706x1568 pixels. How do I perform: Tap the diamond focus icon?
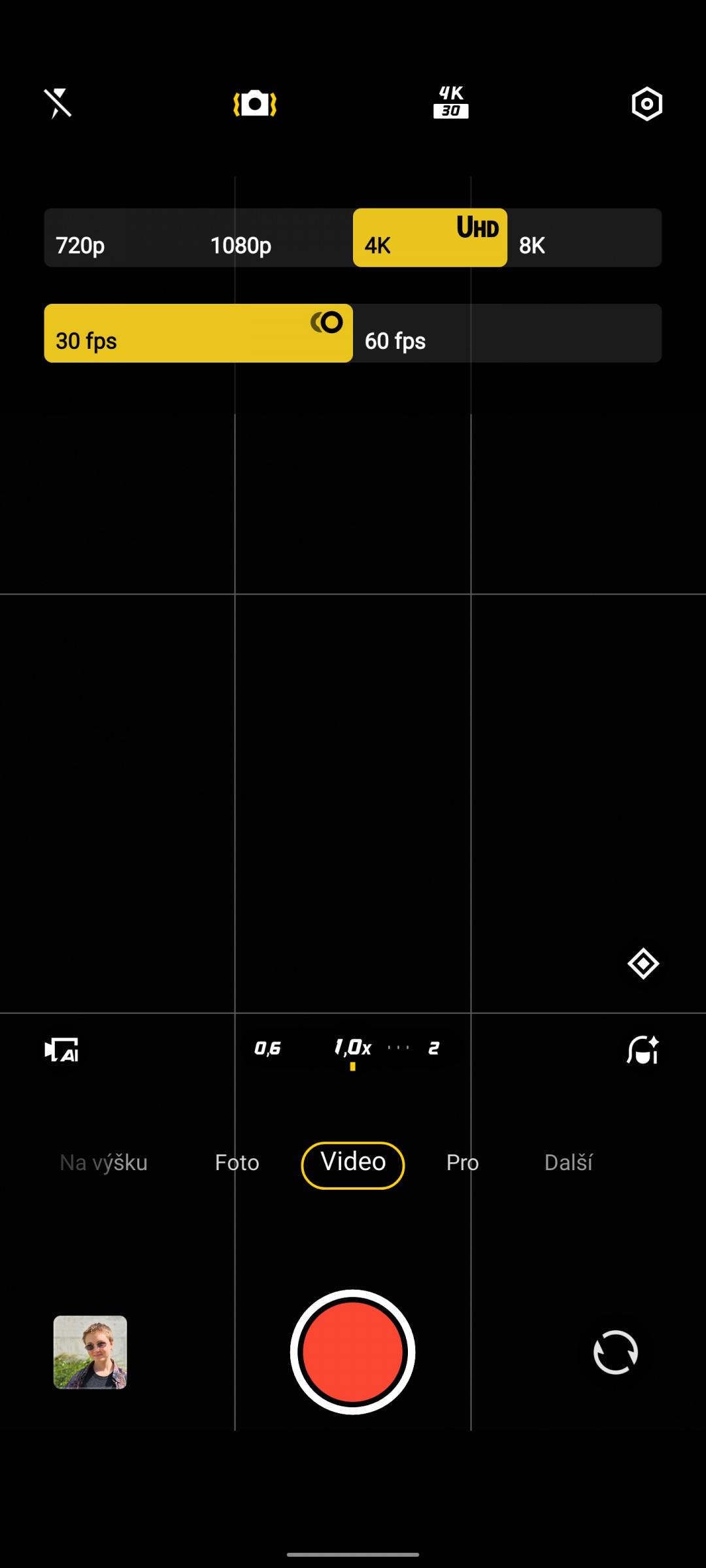tap(643, 964)
